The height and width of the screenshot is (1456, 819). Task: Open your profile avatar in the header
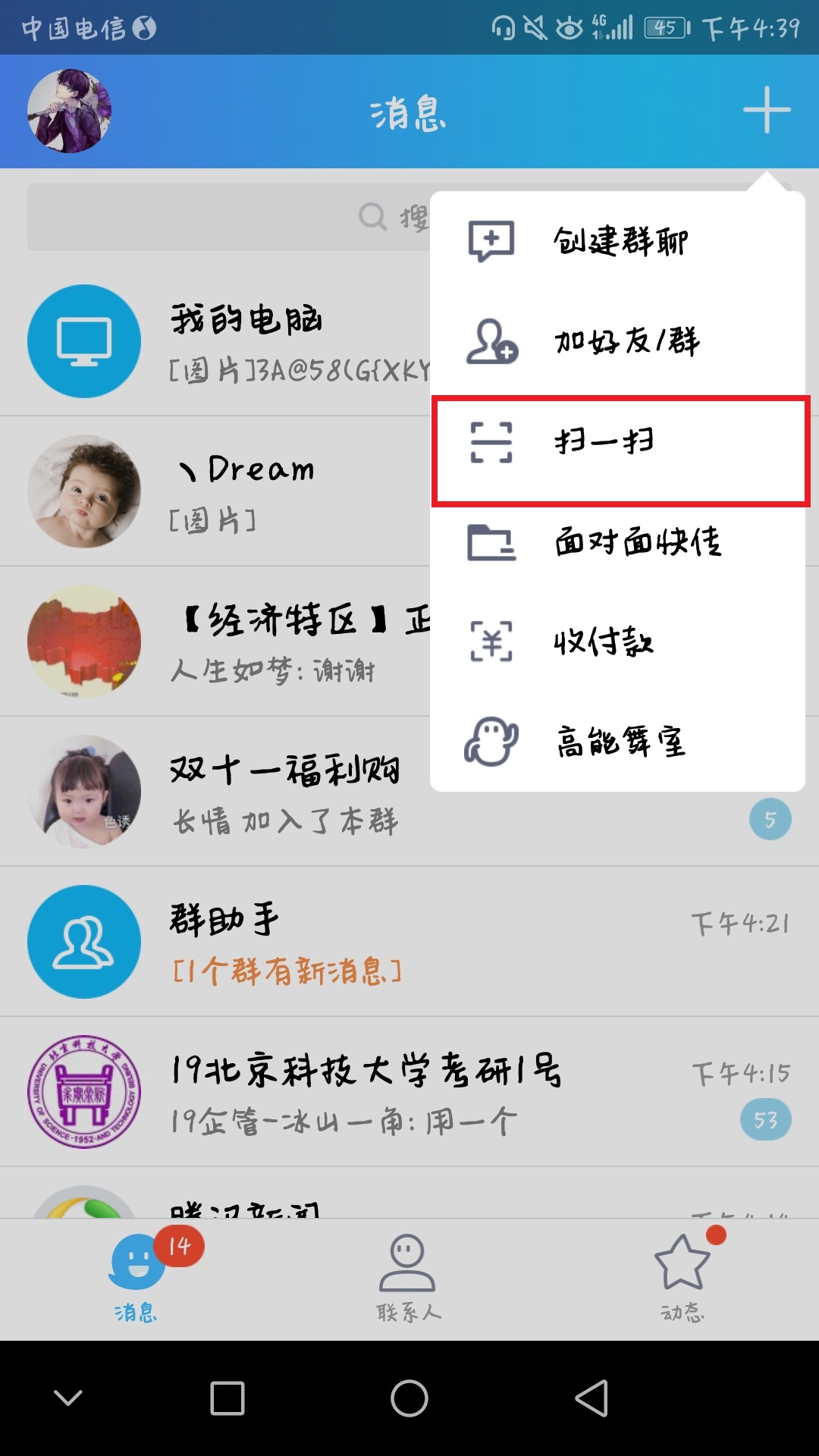point(70,111)
